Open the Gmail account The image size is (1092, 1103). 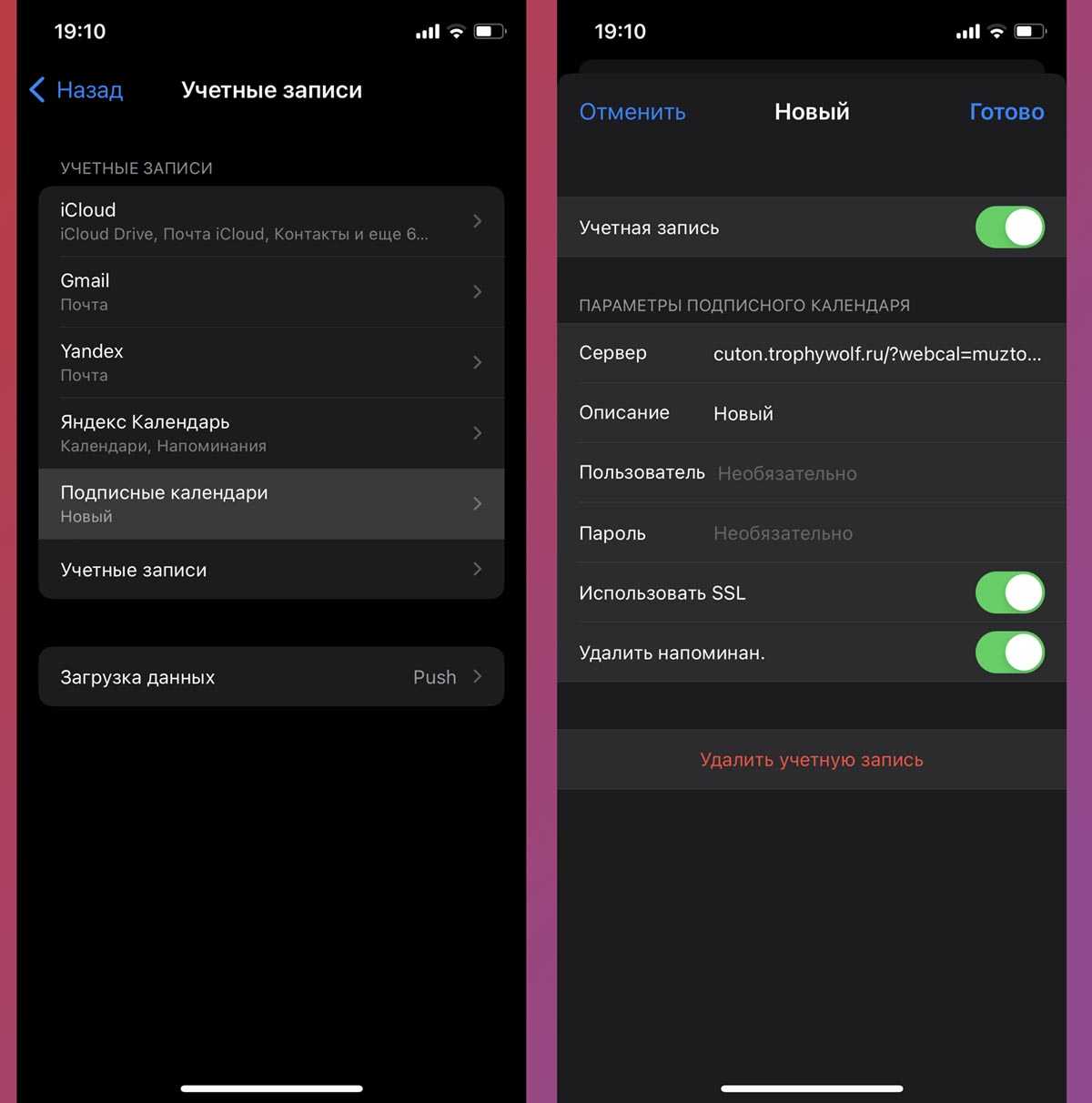[271, 292]
